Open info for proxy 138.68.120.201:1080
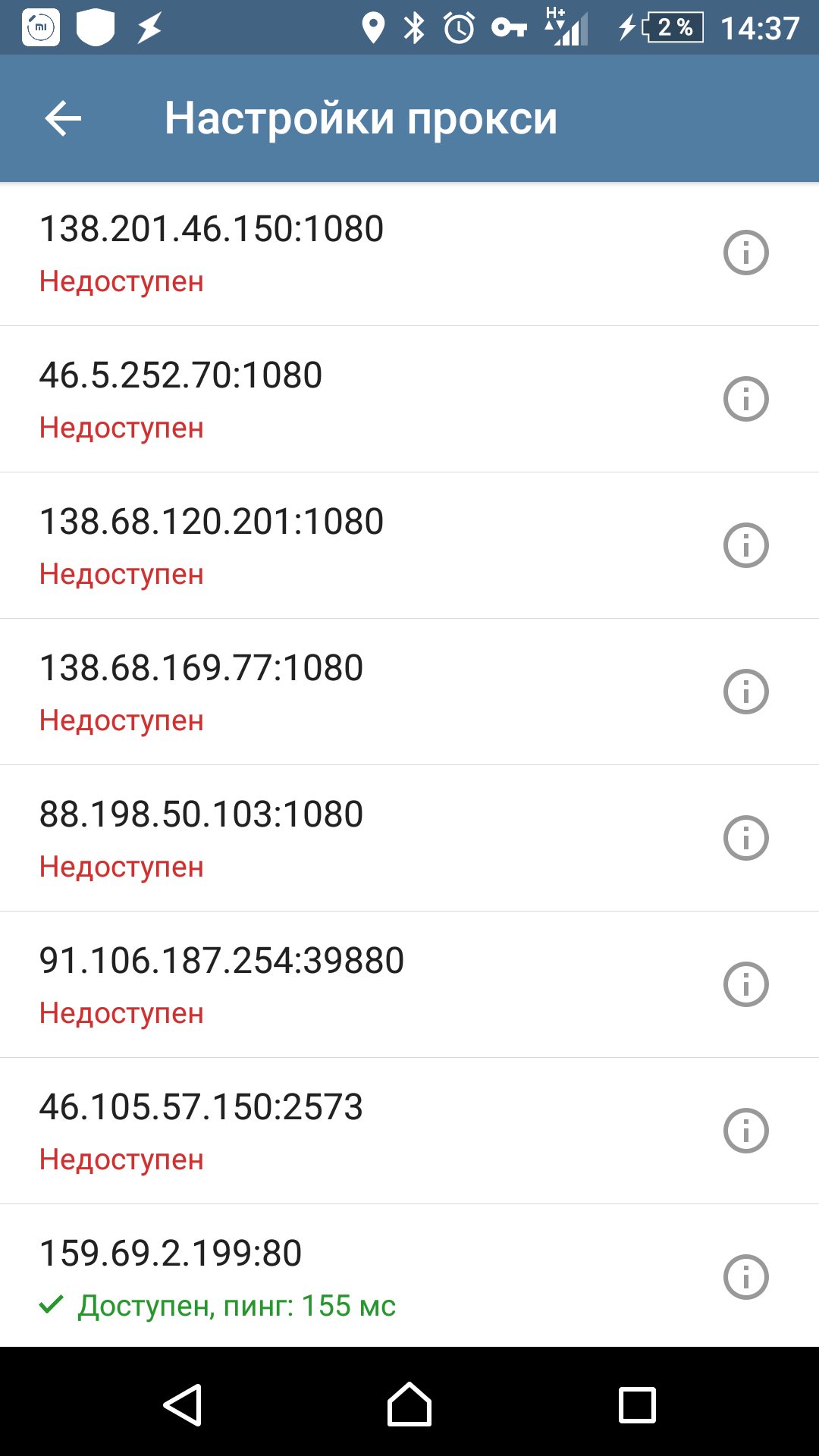The width and height of the screenshot is (819, 1456). (x=746, y=545)
